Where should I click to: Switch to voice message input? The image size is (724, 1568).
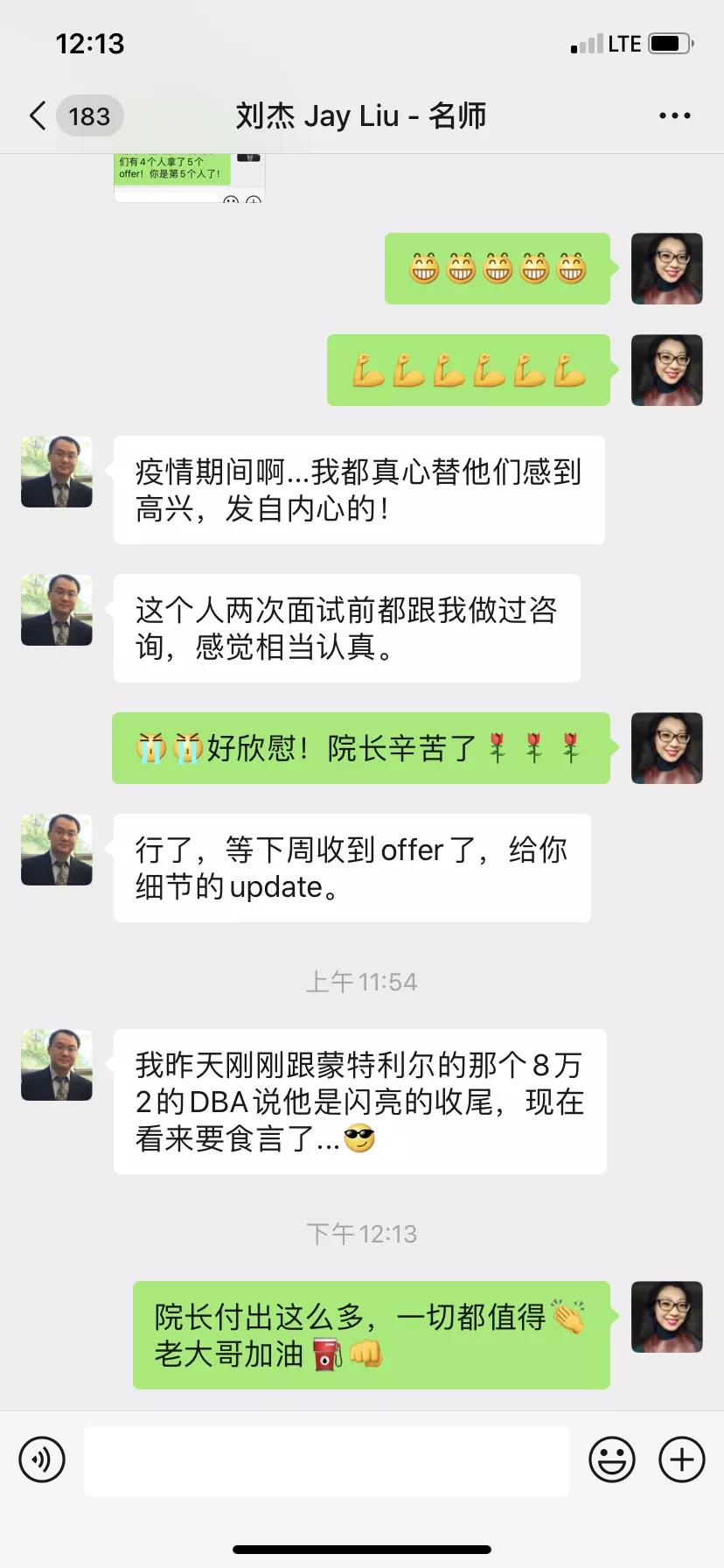point(42,1459)
